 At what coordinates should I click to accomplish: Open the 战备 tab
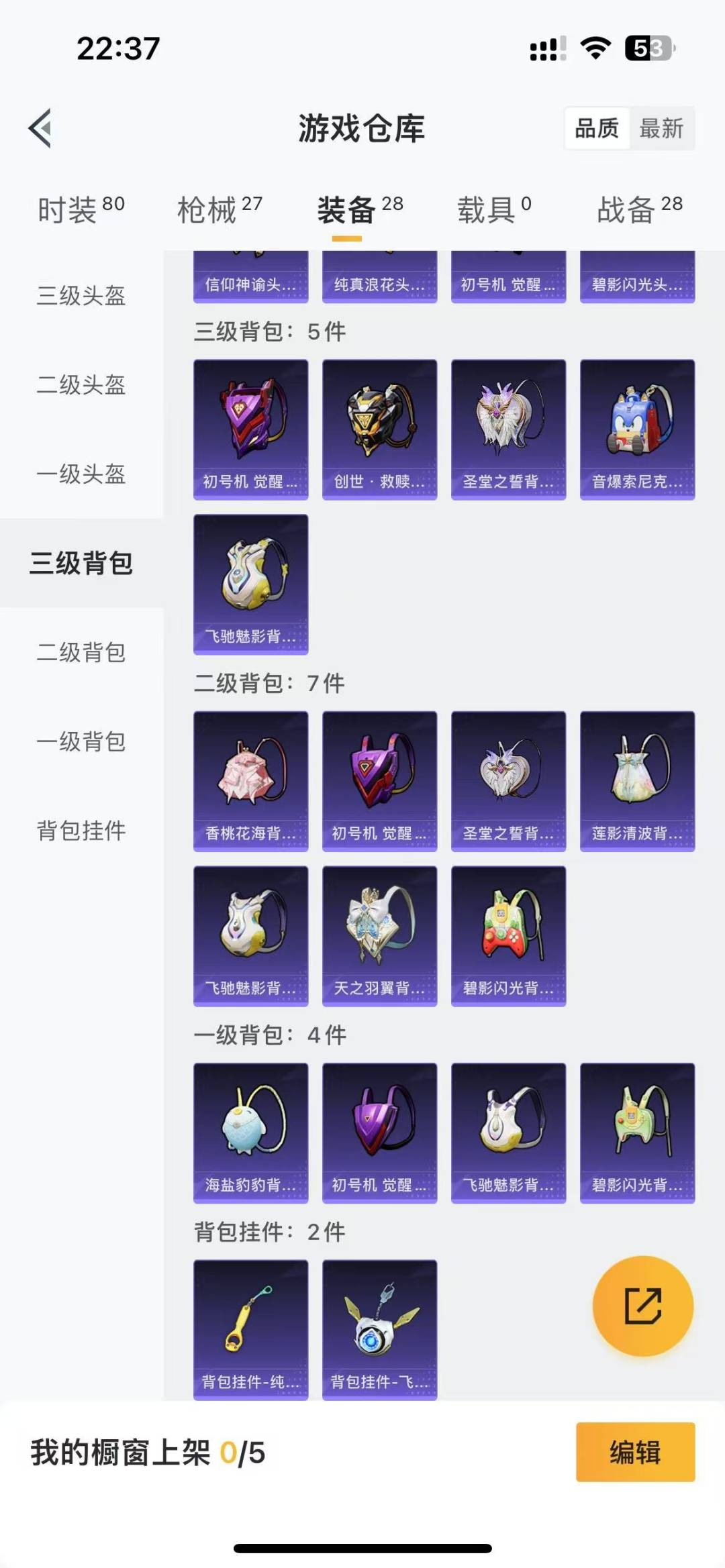(640, 210)
